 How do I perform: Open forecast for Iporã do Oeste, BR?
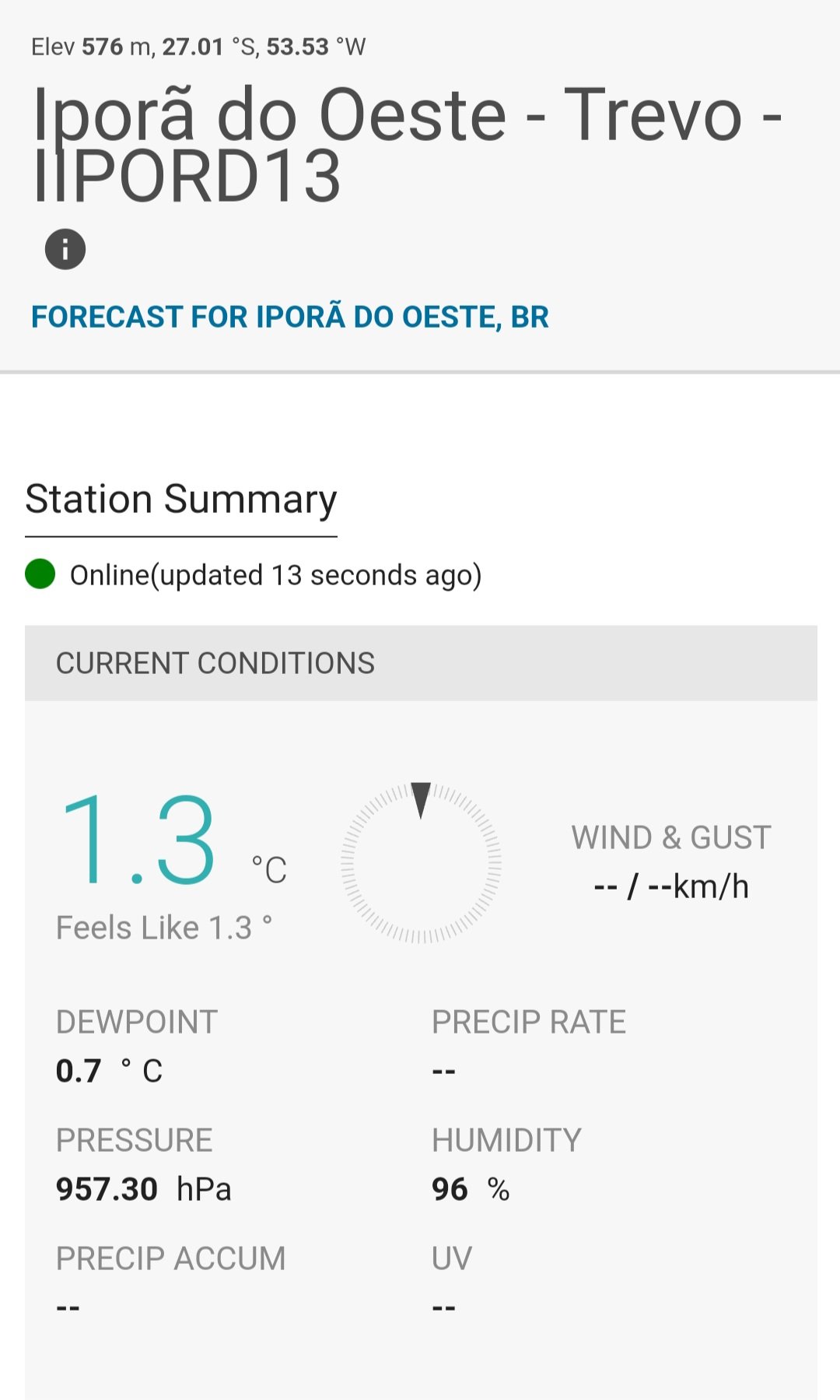coord(289,317)
